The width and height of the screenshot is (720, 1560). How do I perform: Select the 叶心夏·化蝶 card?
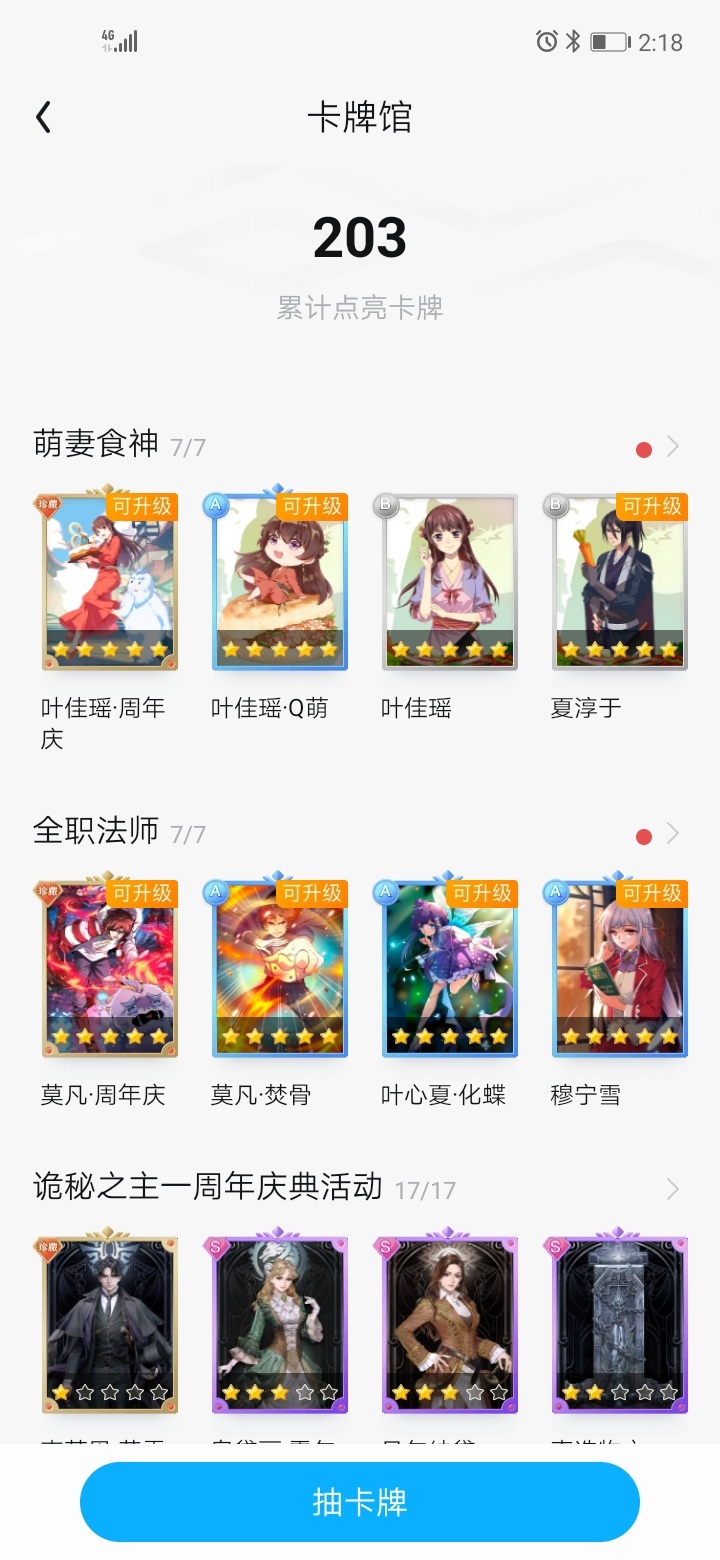(x=450, y=969)
